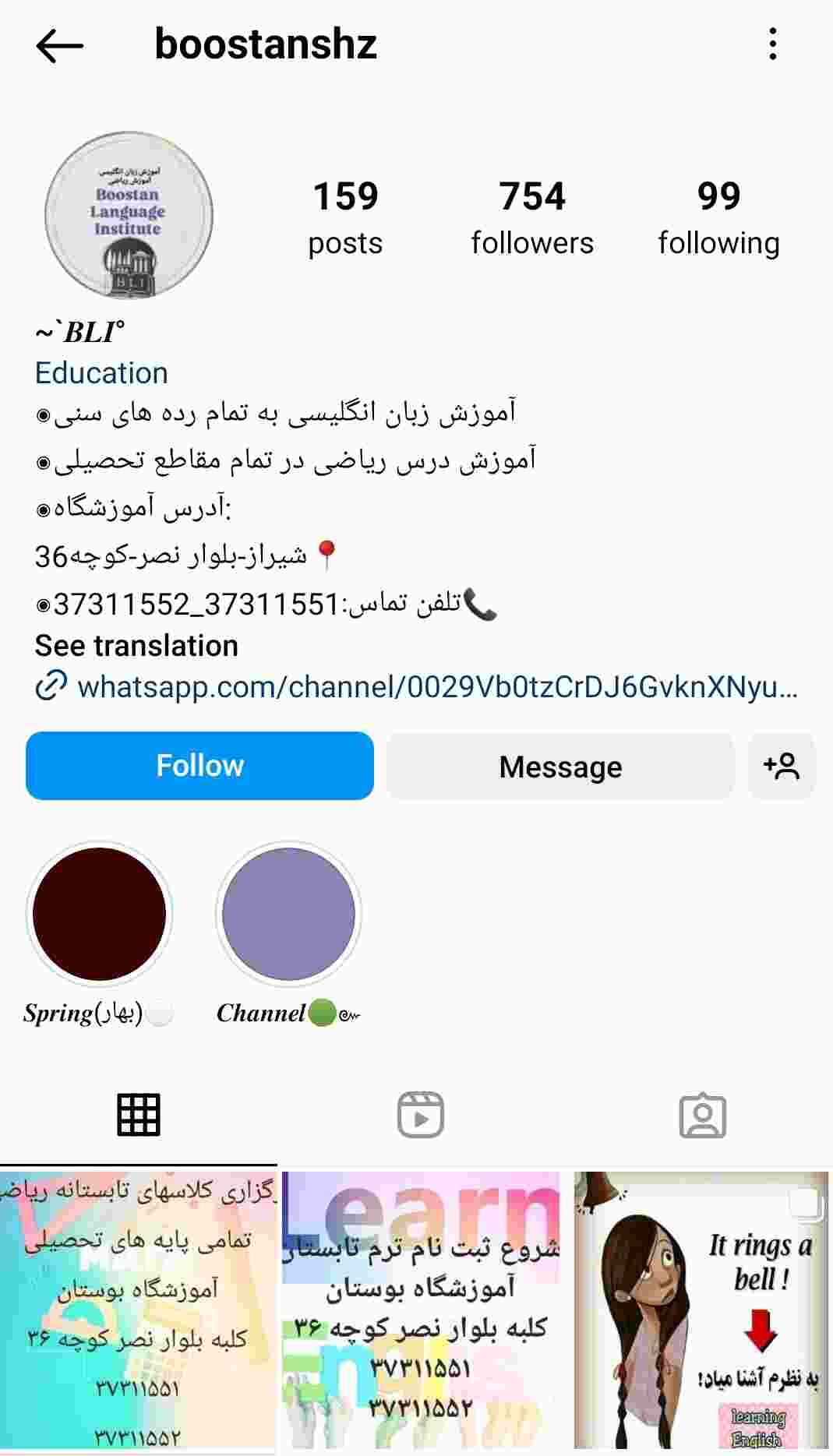Open the summer math classes post
The image size is (833, 1456).
point(139,1311)
